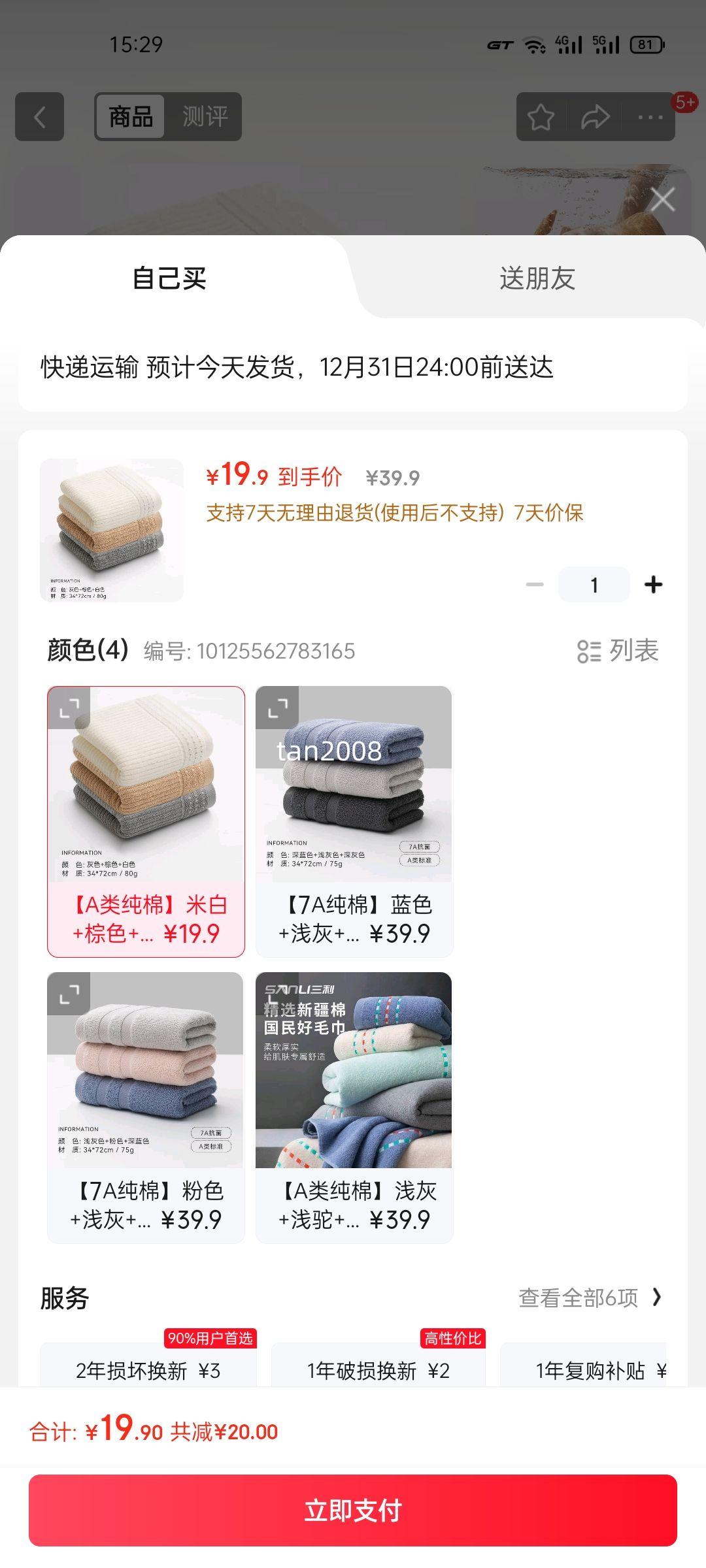Increase quantity with the plus button
This screenshot has height=1568, width=706.
[x=653, y=585]
